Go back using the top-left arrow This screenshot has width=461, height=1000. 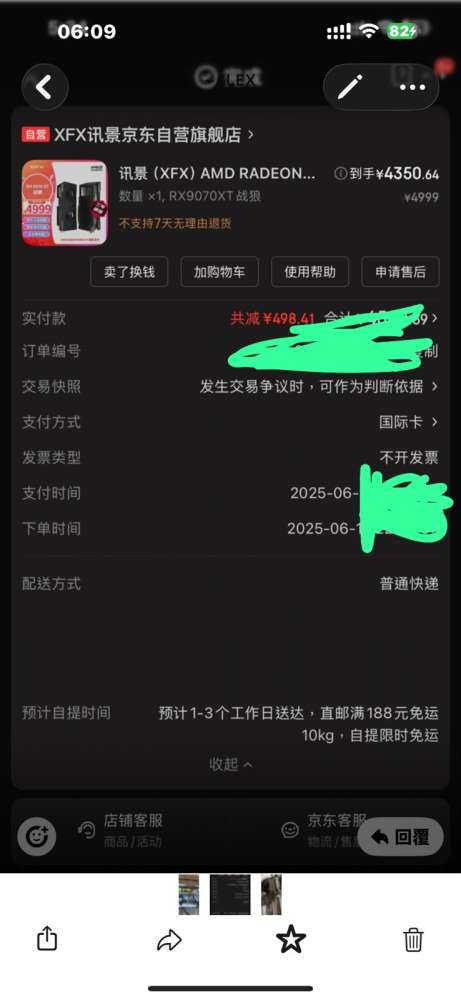pyautogui.click(x=45, y=87)
